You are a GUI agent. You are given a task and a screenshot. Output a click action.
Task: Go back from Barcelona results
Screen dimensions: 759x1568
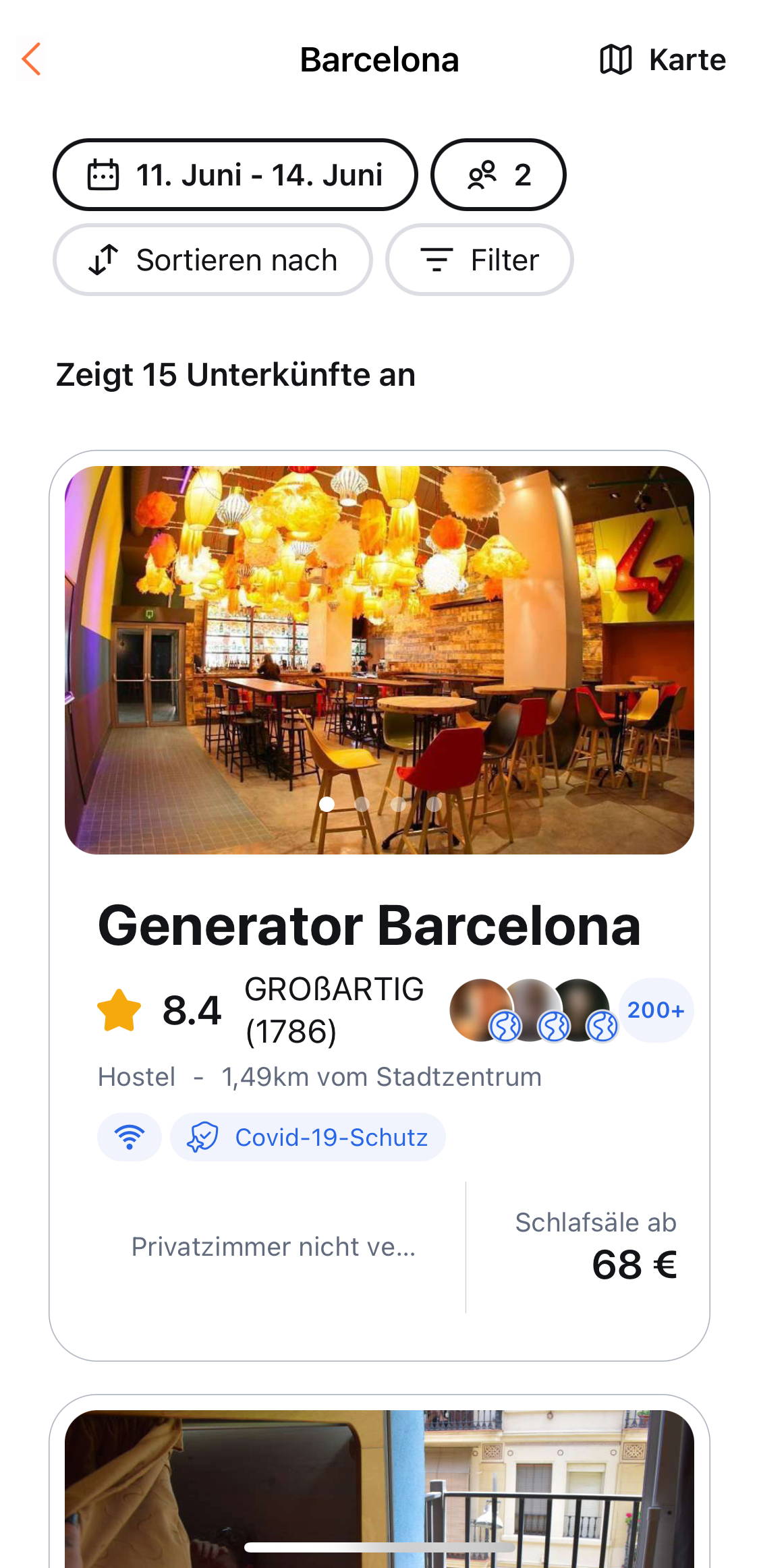pos(32,59)
